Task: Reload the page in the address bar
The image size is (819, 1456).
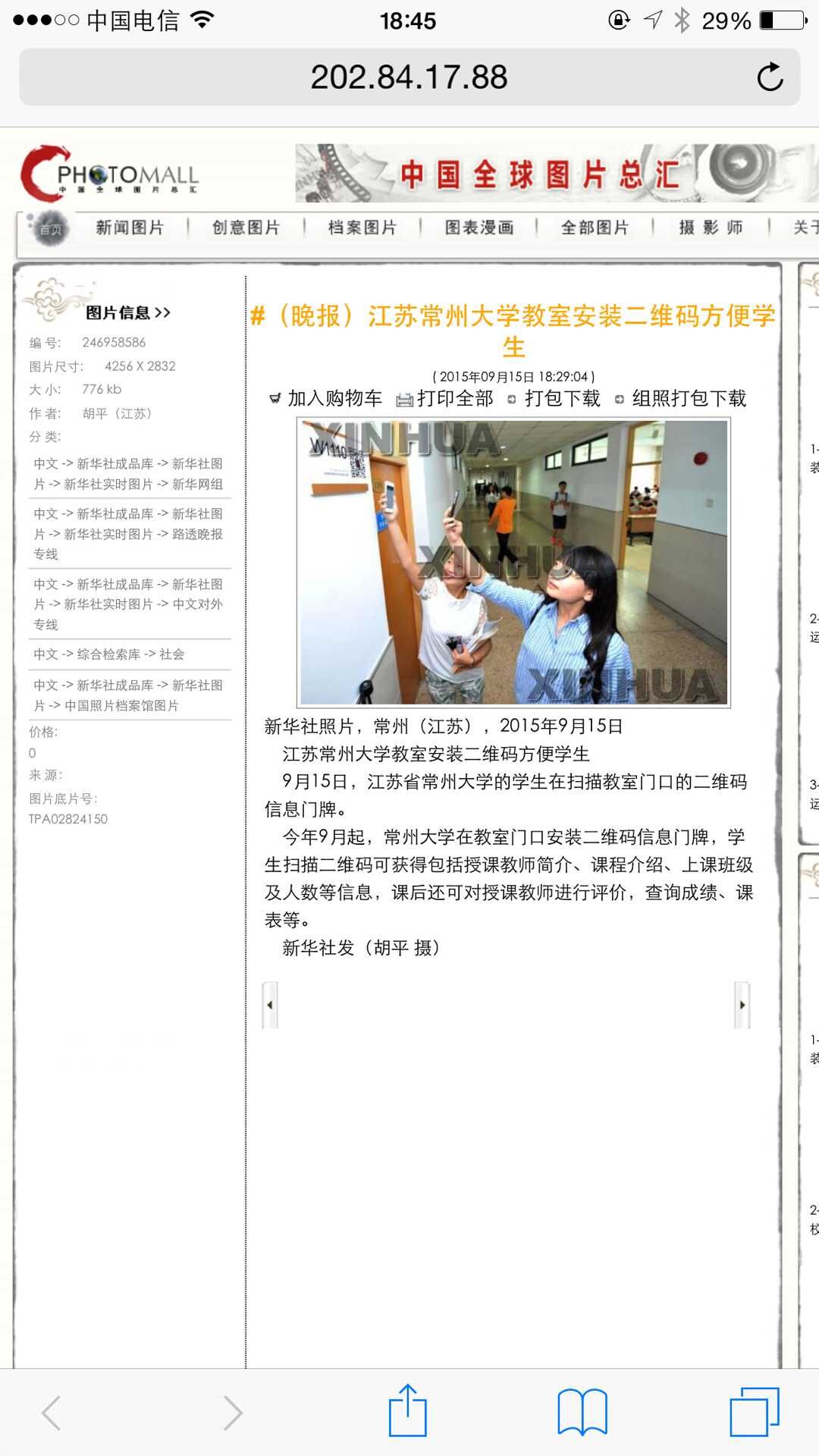Action: tap(770, 77)
